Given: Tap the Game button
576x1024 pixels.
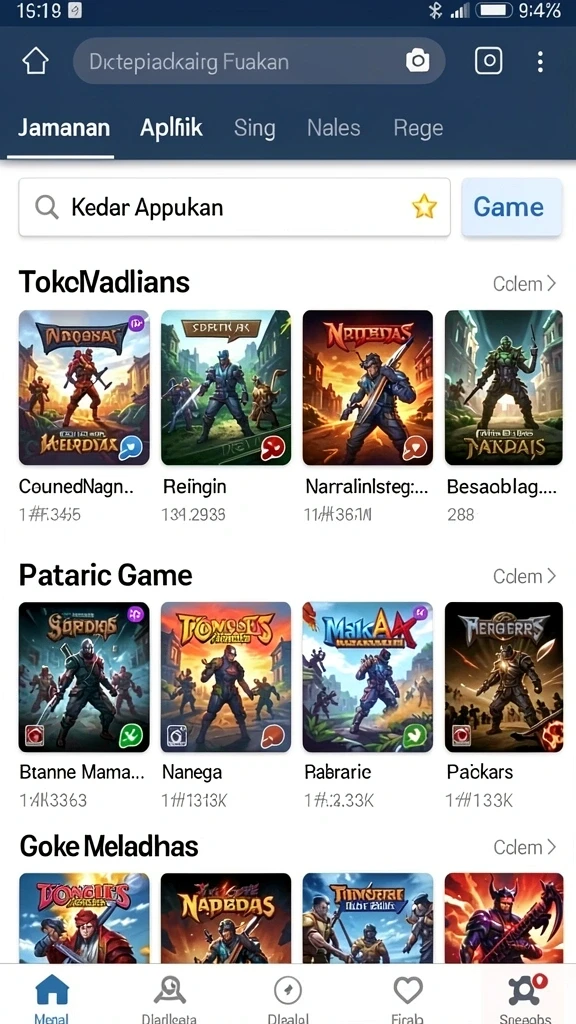Looking at the screenshot, I should tap(511, 207).
